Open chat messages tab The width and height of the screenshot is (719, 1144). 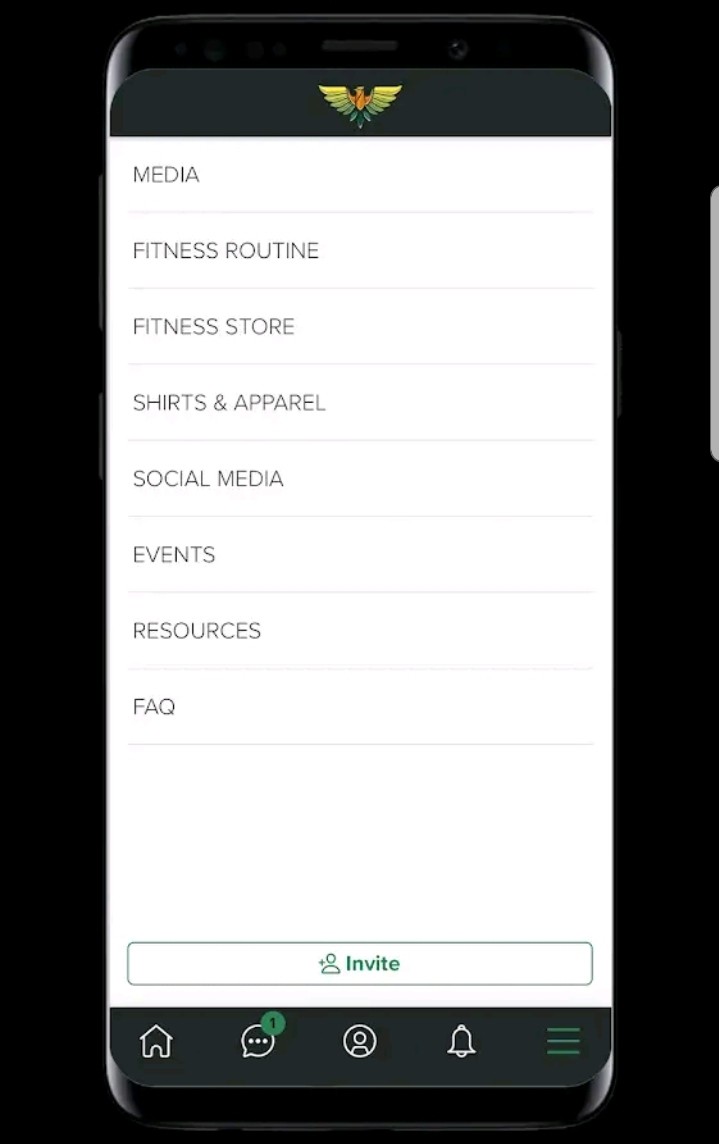coord(258,1041)
